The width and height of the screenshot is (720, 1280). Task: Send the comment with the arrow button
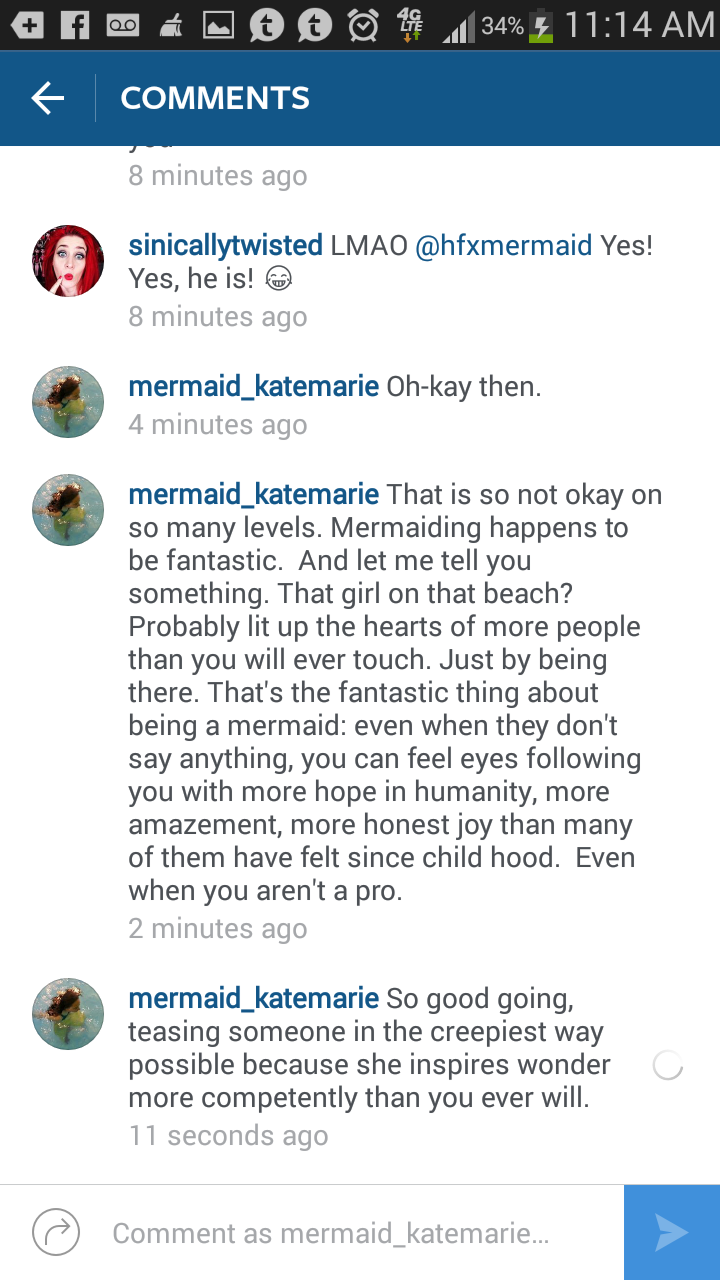(x=671, y=1233)
